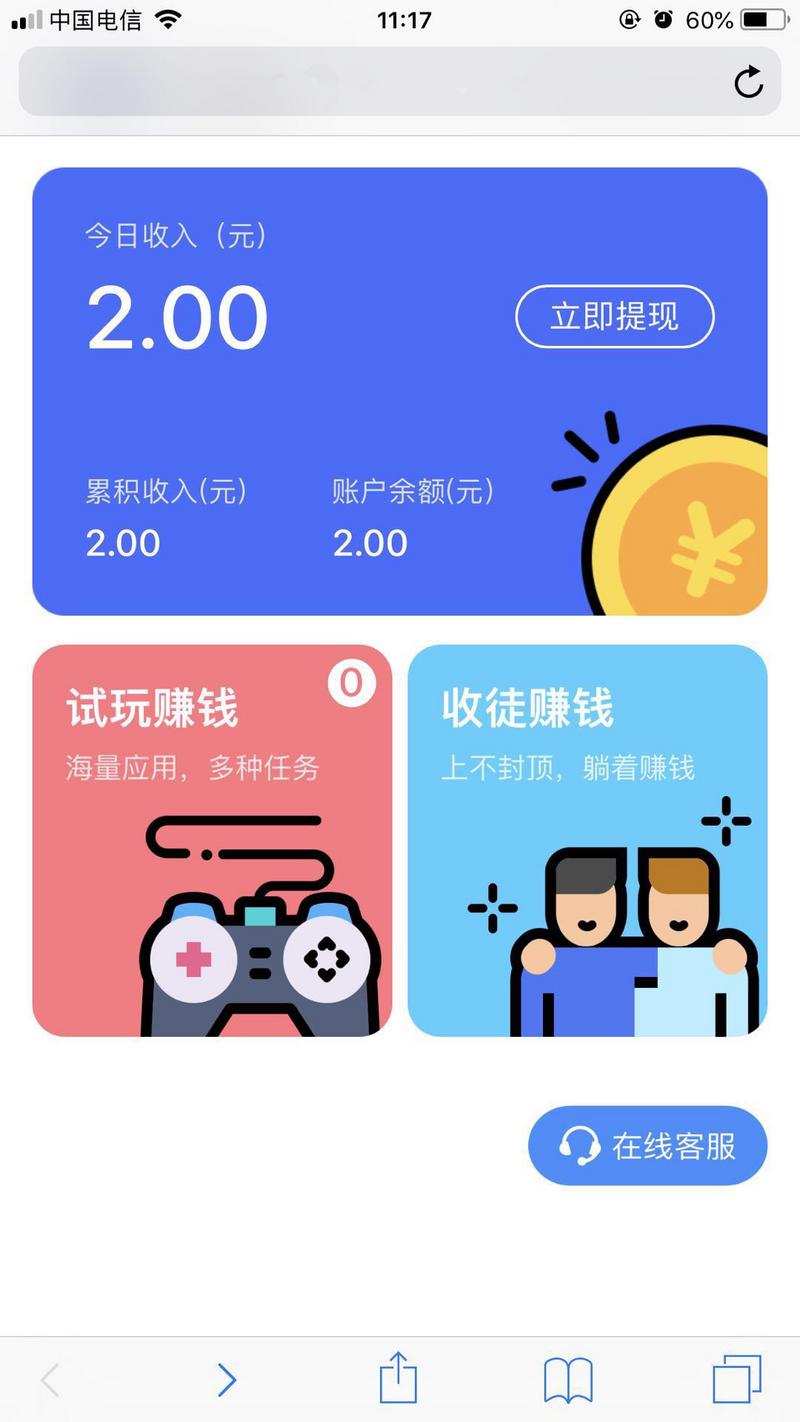Reload the page in Safari
This screenshot has height=1422, width=800.
click(x=748, y=82)
